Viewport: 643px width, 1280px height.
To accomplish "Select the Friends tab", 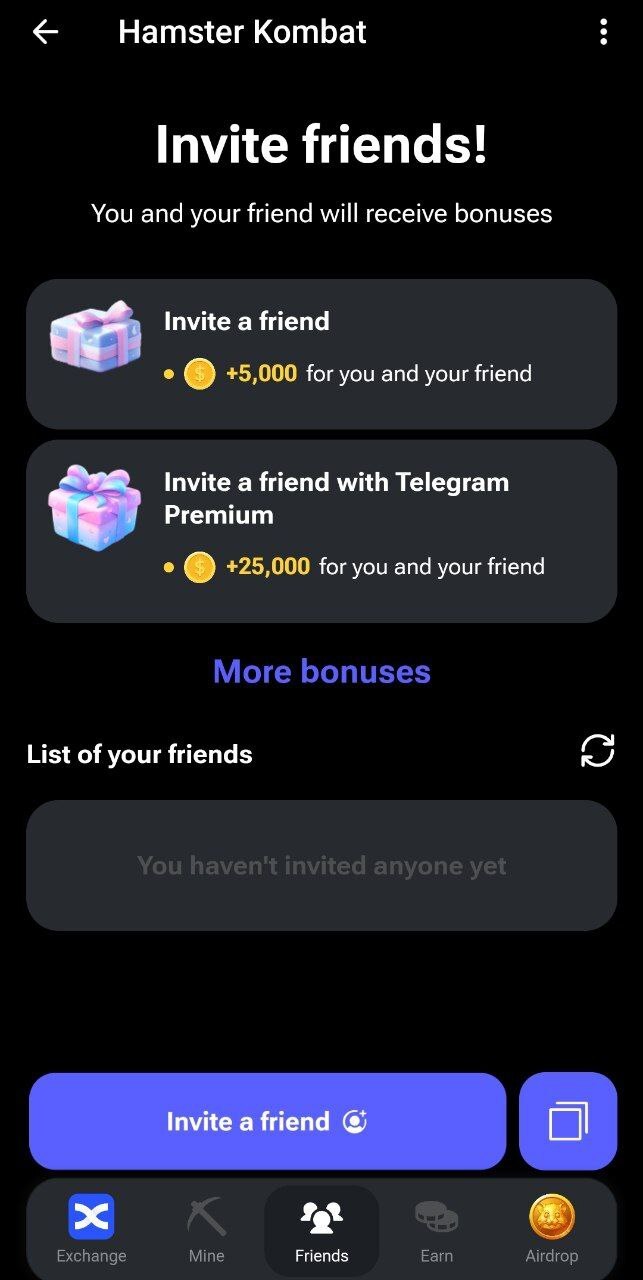I will click(321, 1230).
